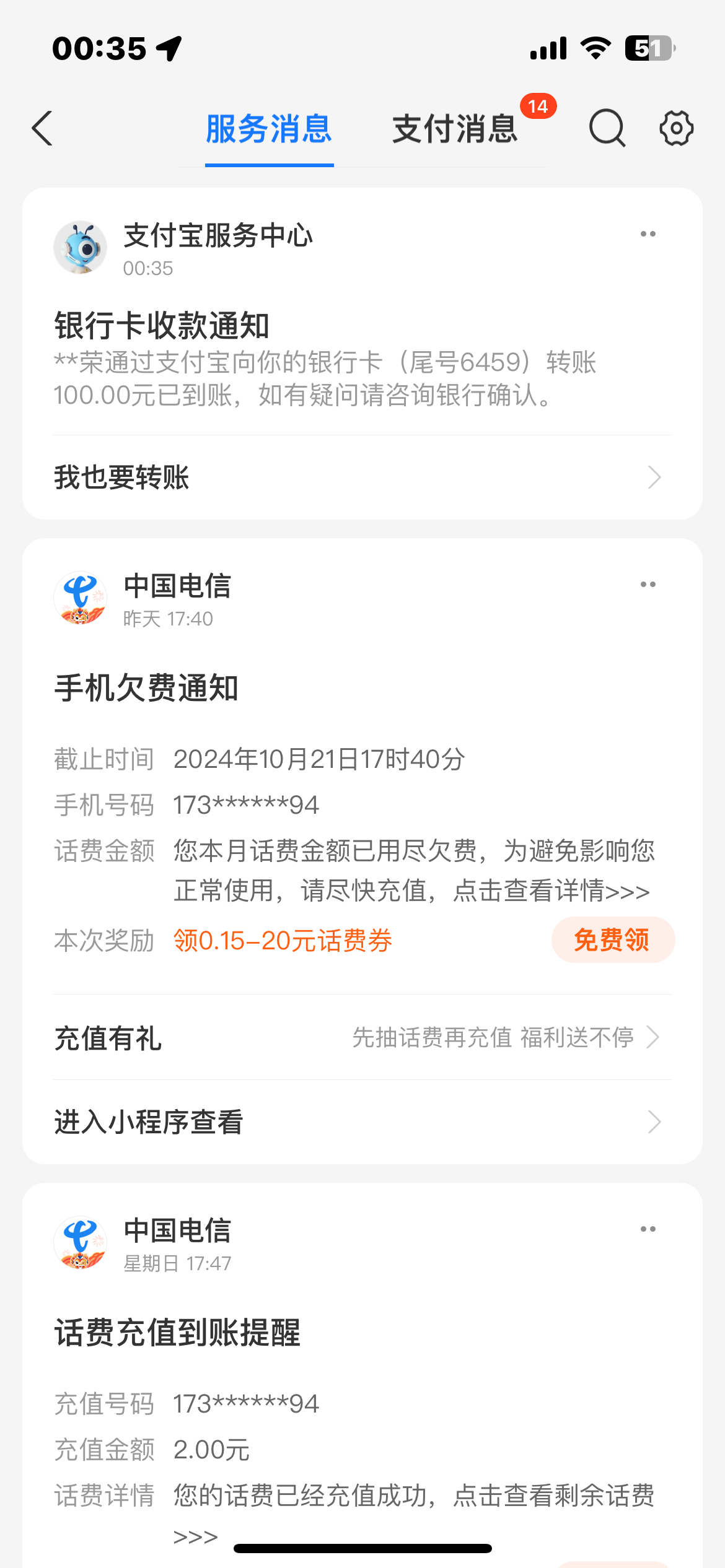
Task: Open the 中国电信 avatar on the 手机欠费通知 card
Action: tap(81, 598)
